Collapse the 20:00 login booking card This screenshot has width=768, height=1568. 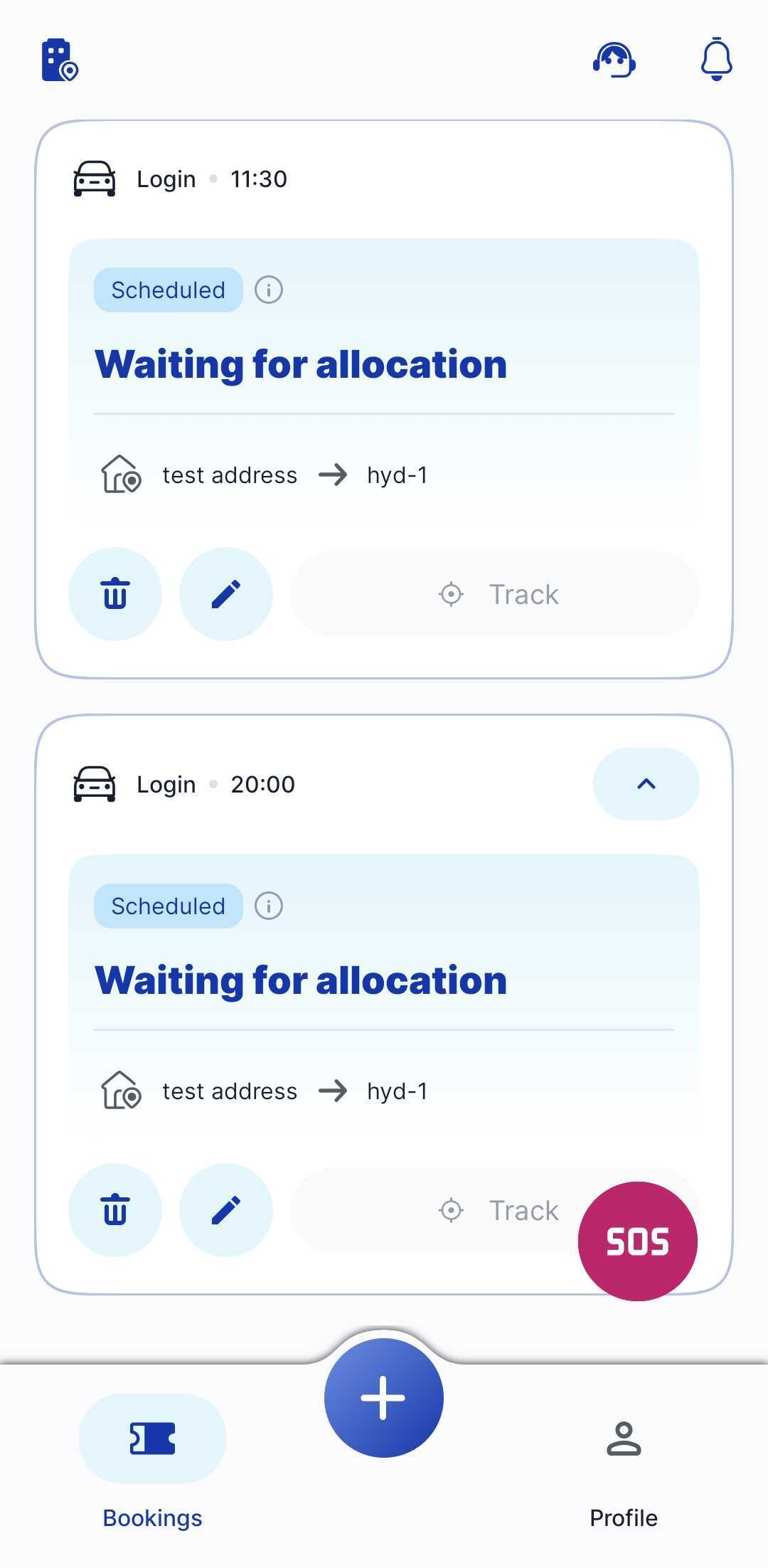tap(646, 784)
